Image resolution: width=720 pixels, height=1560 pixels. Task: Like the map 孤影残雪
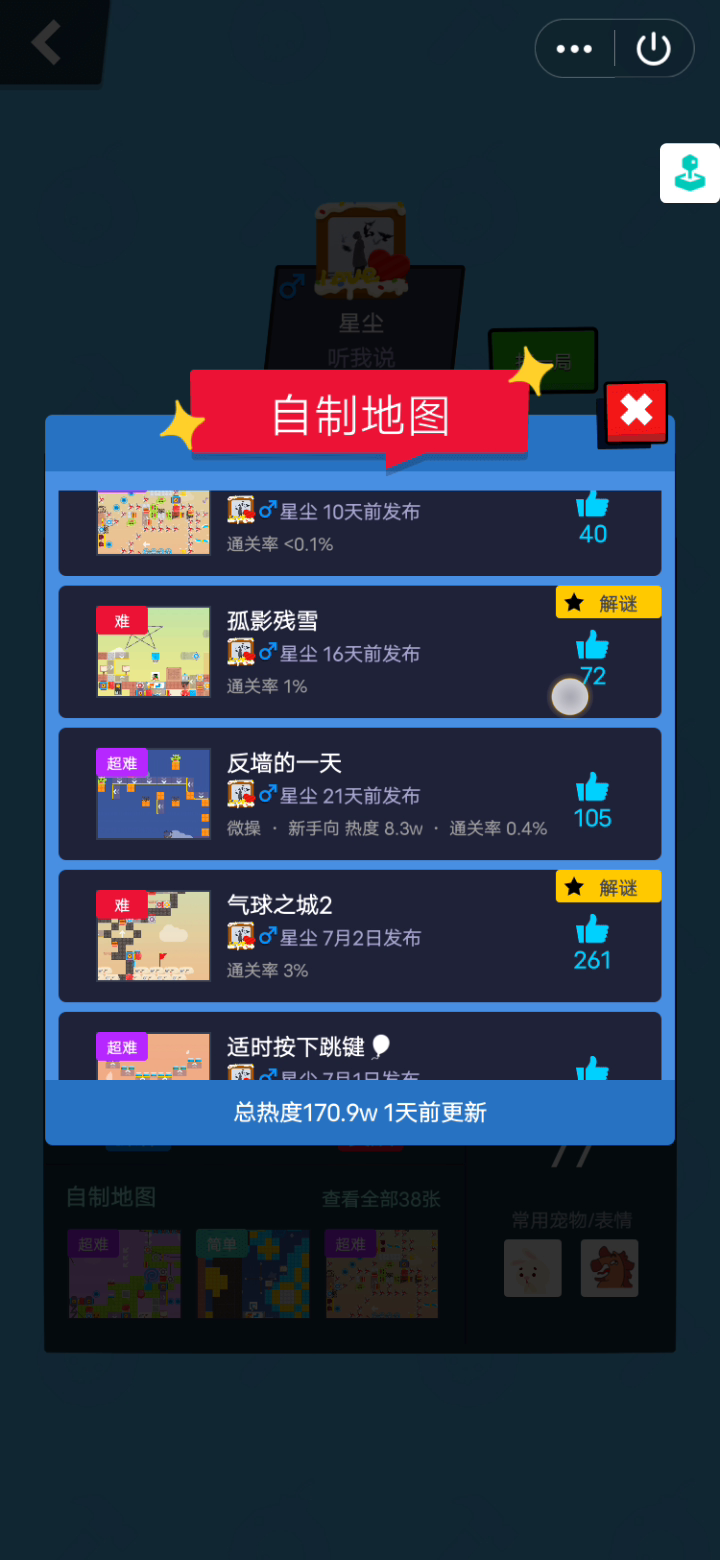click(x=593, y=645)
